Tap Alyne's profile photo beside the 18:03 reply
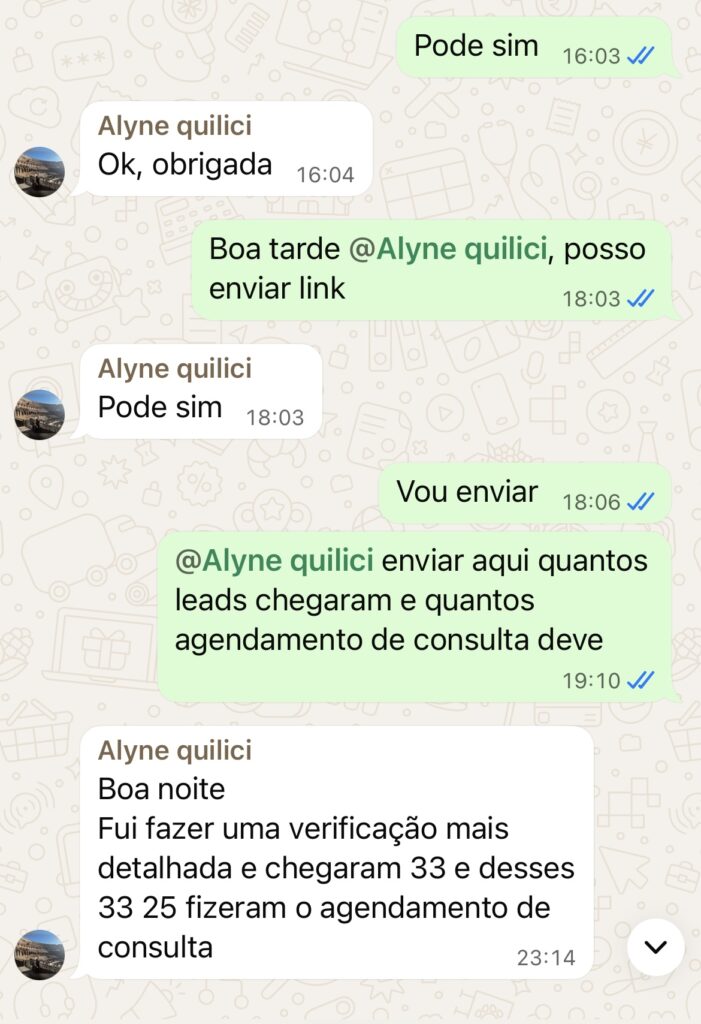The image size is (701, 1024). [40, 414]
